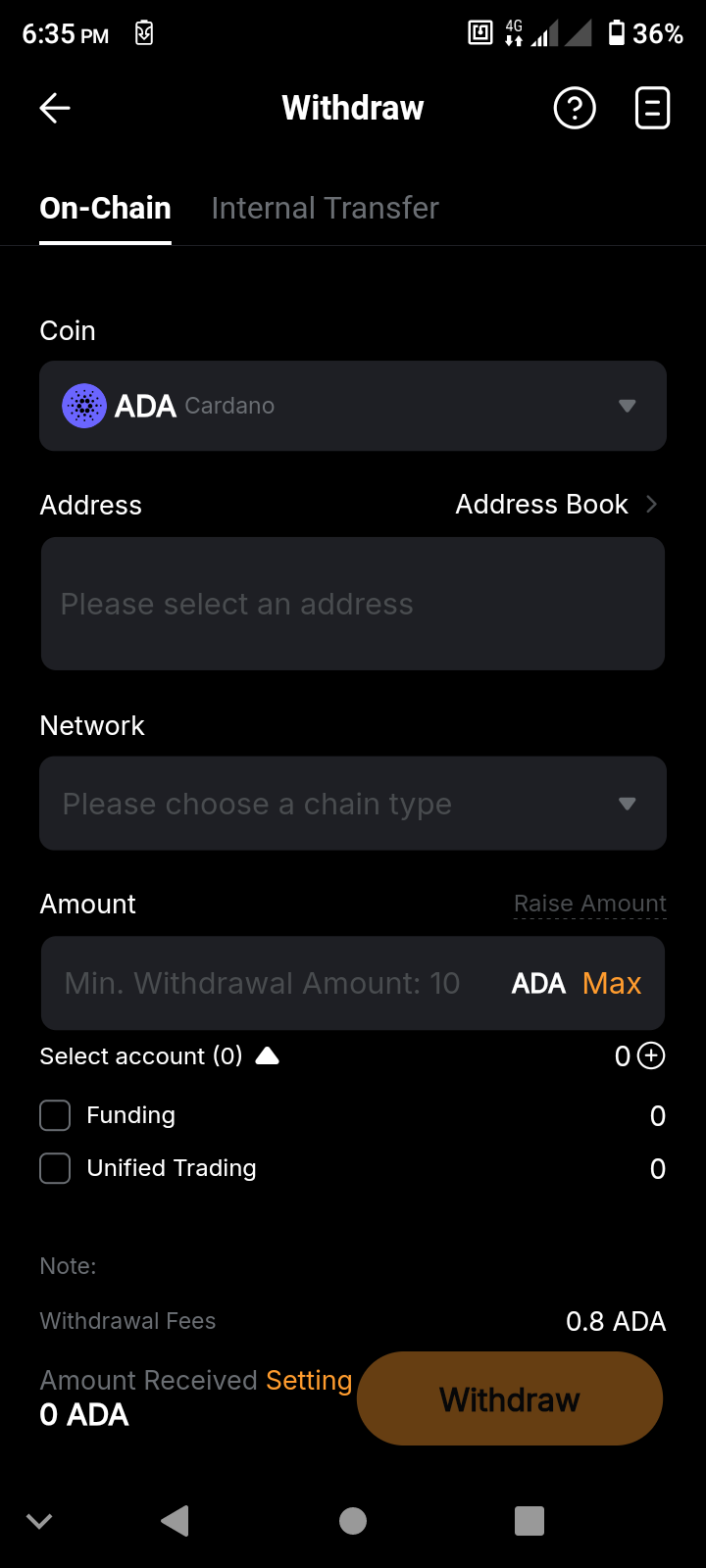
Task: Open withdrawal records via top-right document icon
Action: coord(652,108)
